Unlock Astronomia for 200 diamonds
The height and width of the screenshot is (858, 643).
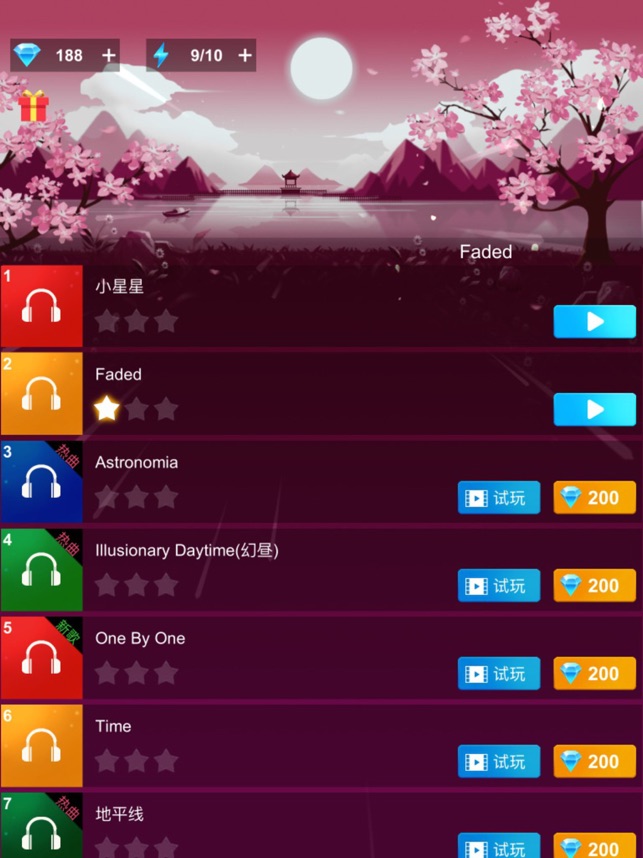594,497
